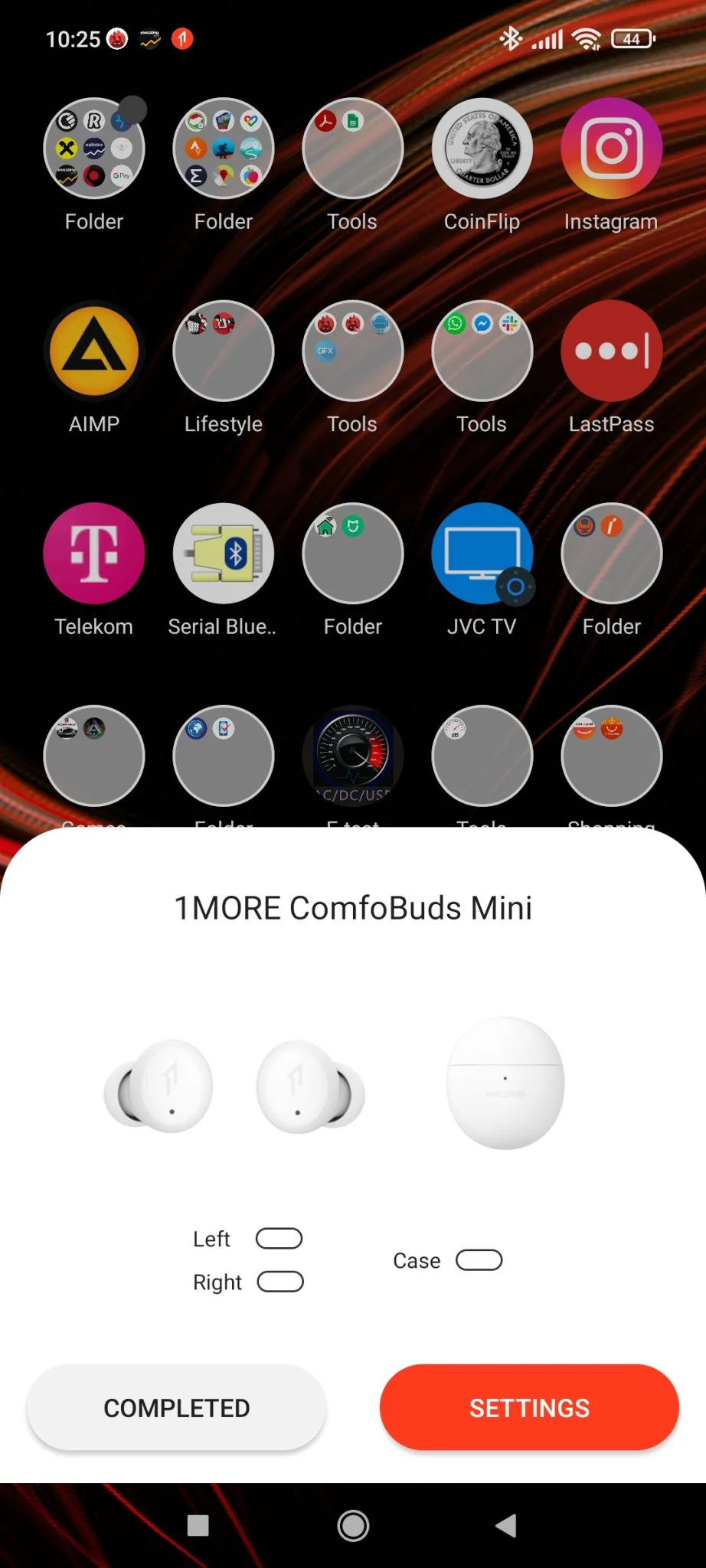Screen dimensions: 706x1568
Task: Open the CoinFlip app
Action: click(x=482, y=149)
